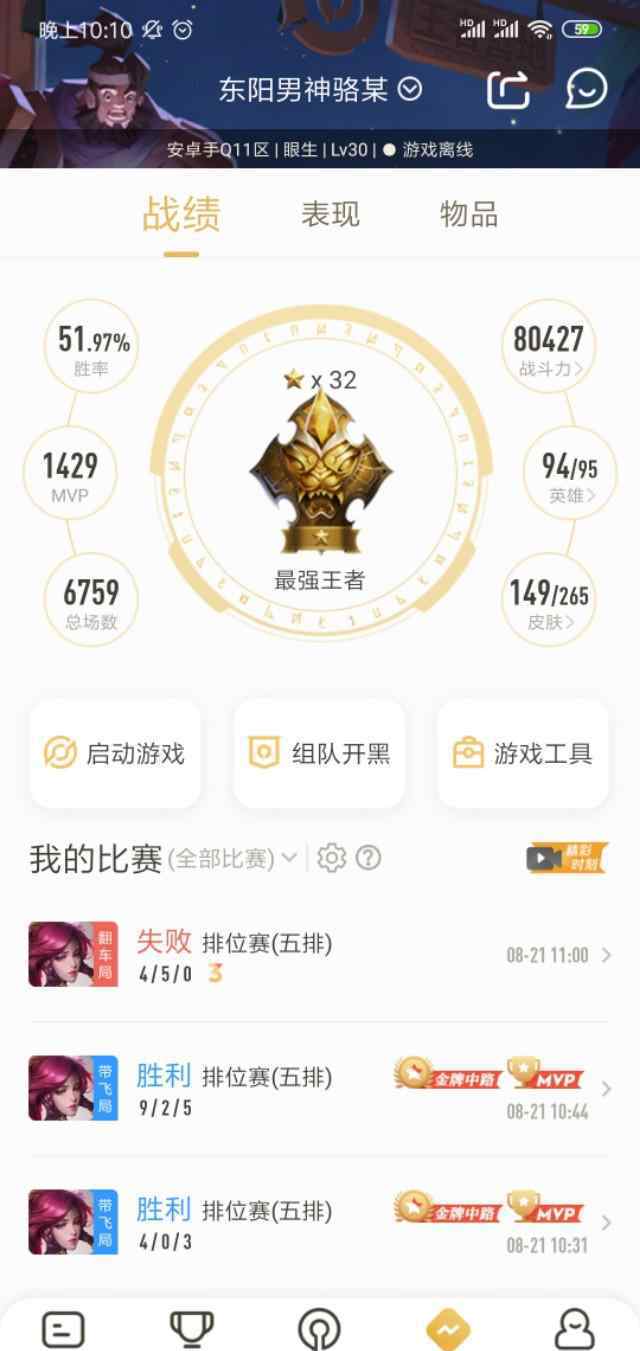Open the chat messages icon
This screenshot has height=1351, width=640.
point(586,89)
